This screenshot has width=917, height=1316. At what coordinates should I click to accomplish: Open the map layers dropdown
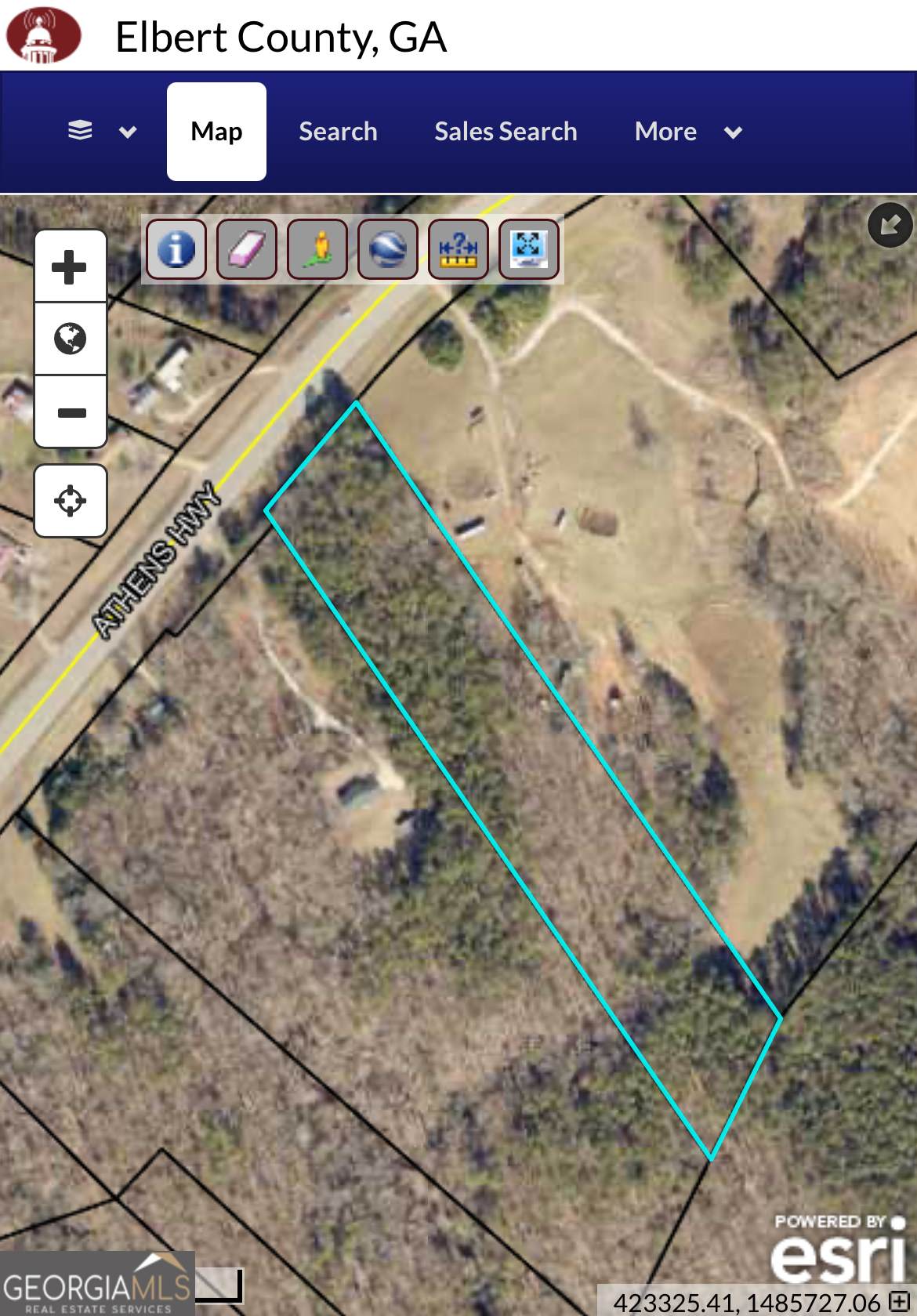point(101,132)
